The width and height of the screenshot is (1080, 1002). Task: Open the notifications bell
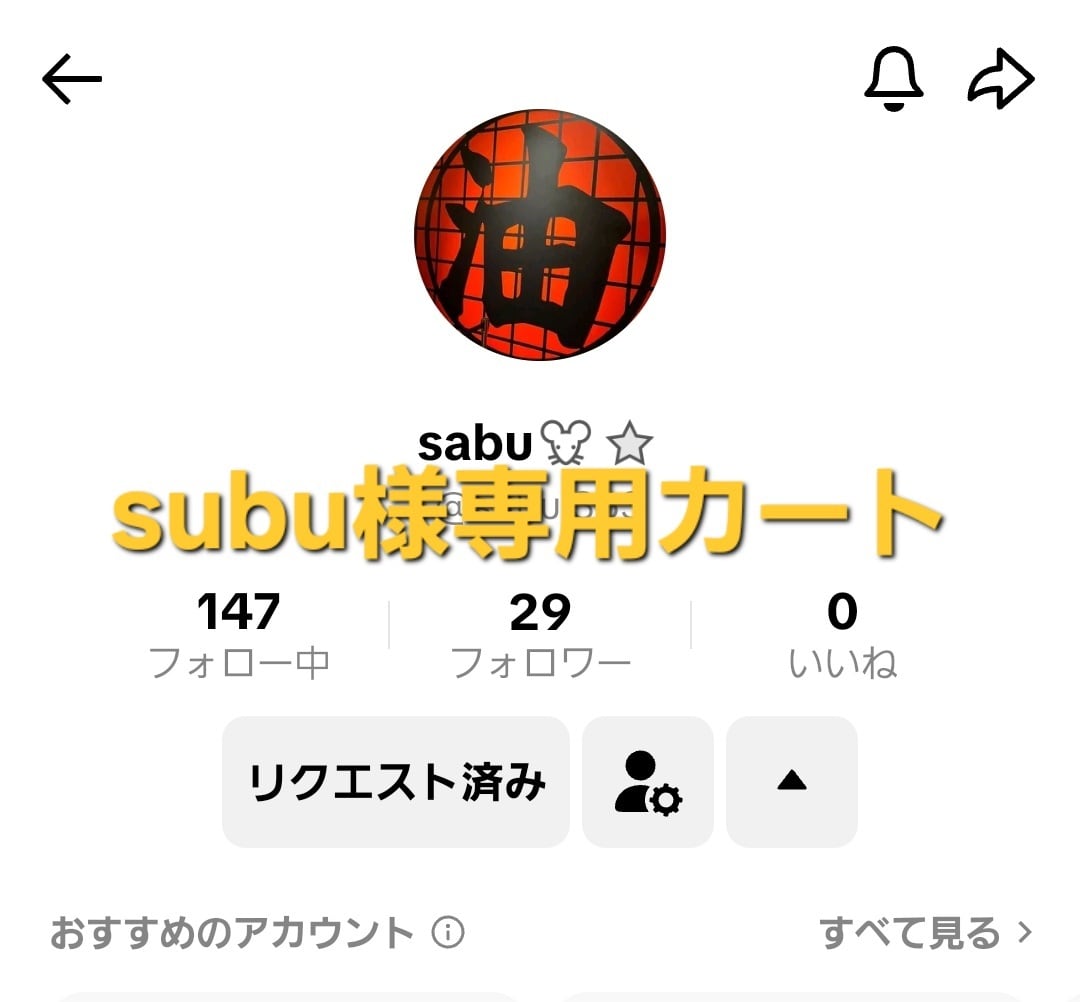893,79
